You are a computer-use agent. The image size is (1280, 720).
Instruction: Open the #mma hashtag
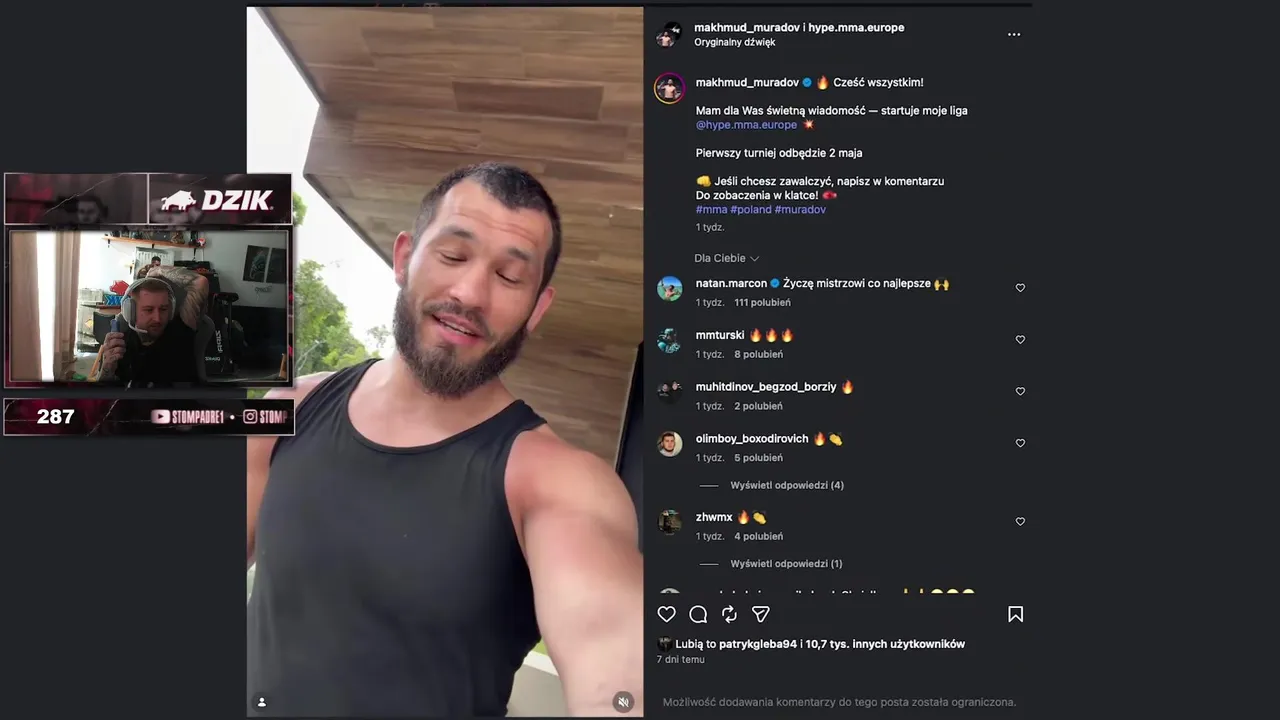coord(711,210)
